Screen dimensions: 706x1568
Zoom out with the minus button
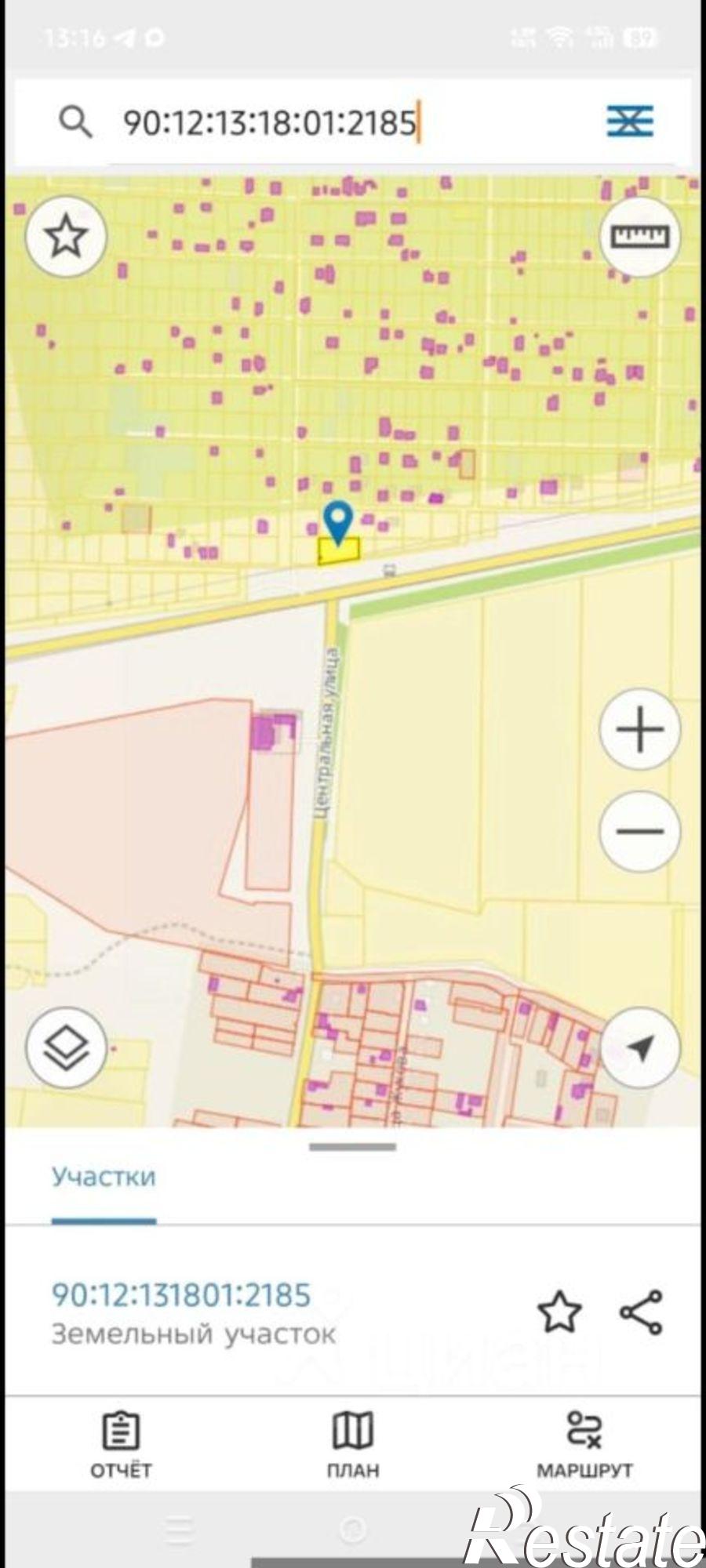point(640,831)
